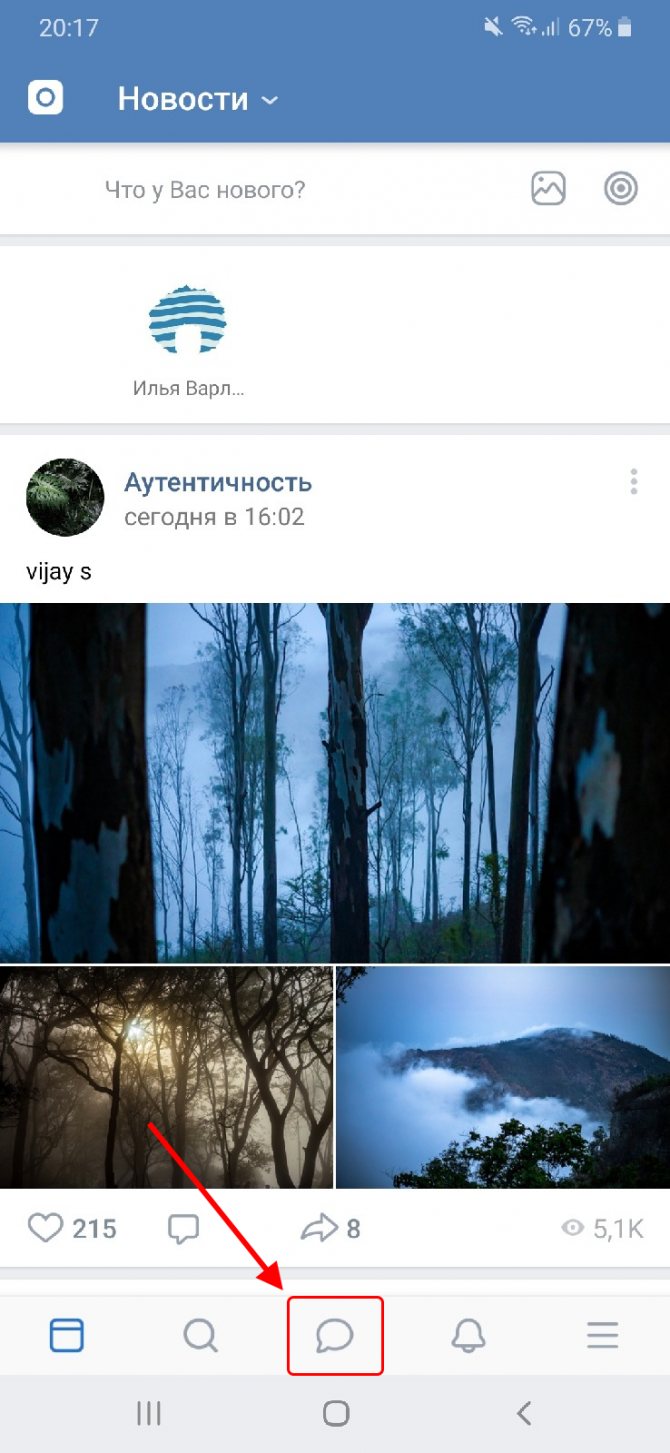Comment on the Аутентичность post
670x1453 pixels.
click(183, 1229)
